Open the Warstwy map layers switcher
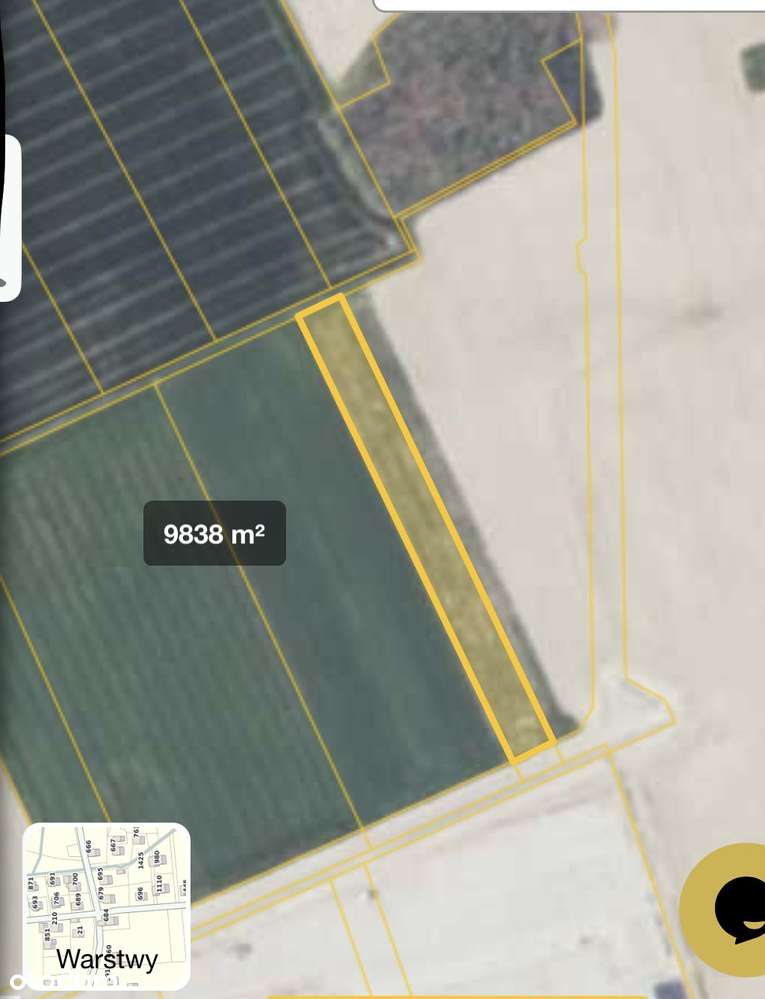This screenshot has height=999, width=765. (106, 906)
